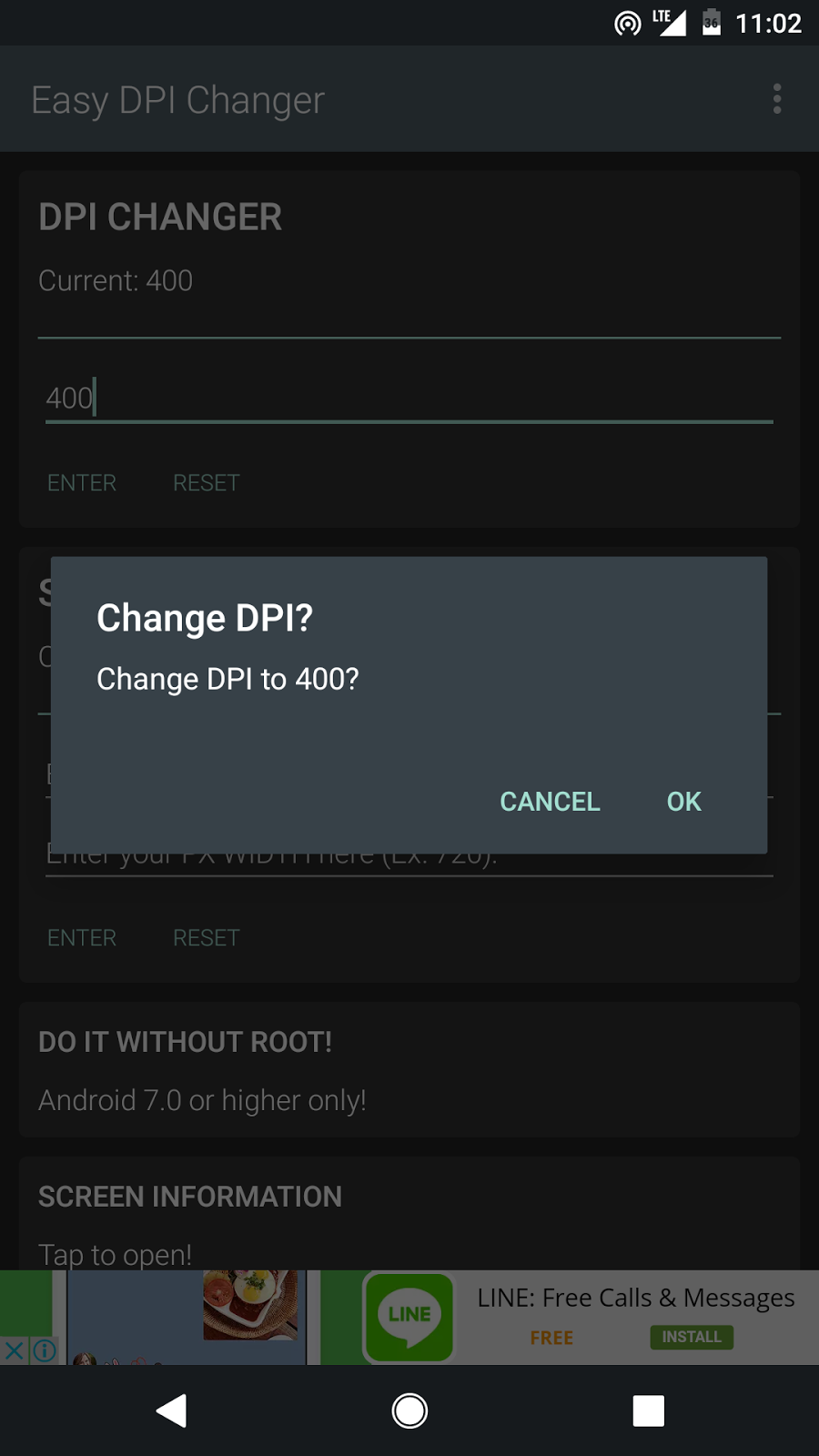The height and width of the screenshot is (1456, 819).
Task: Return to the home screen
Action: tap(409, 1410)
